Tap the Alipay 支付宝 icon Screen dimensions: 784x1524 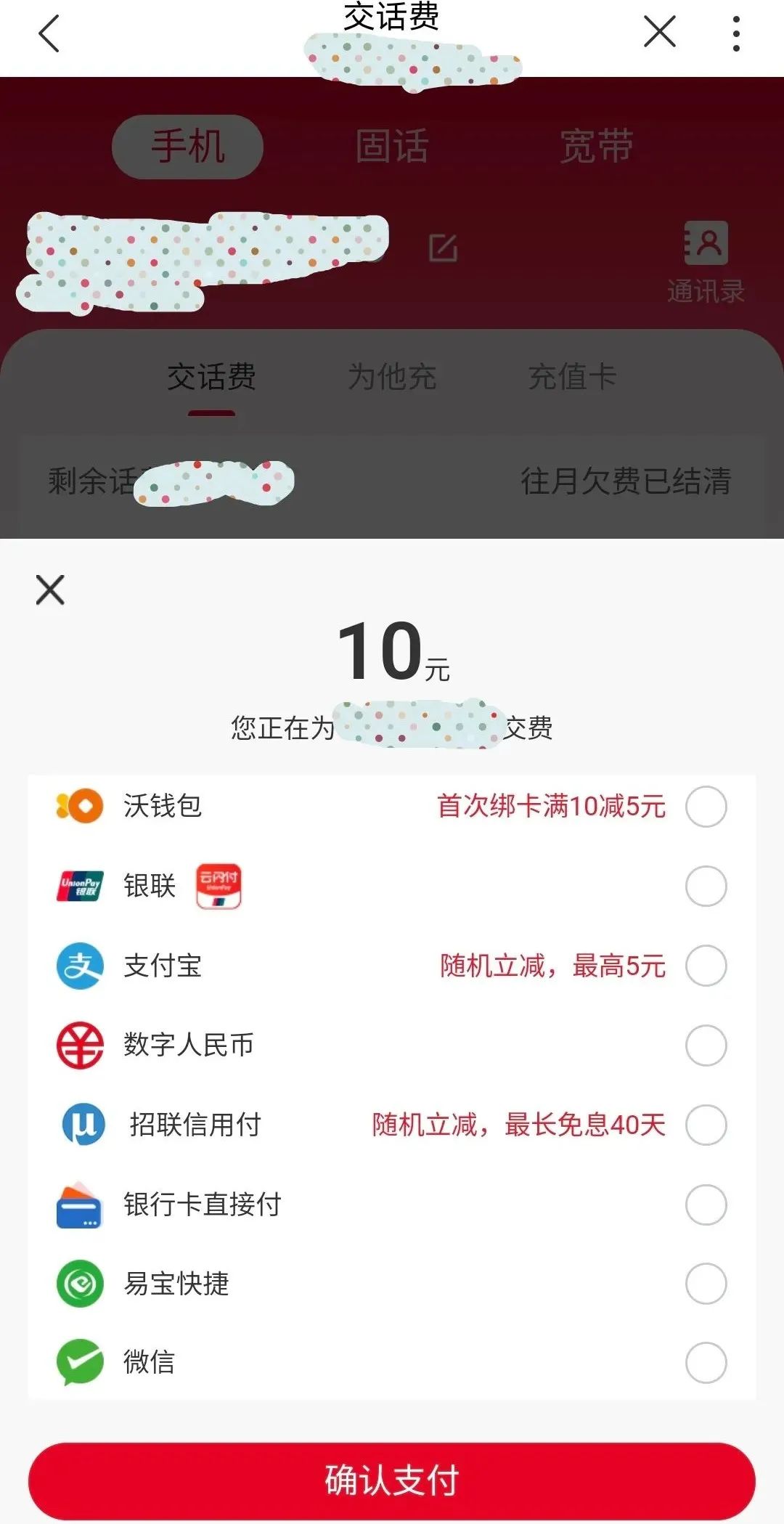click(80, 966)
